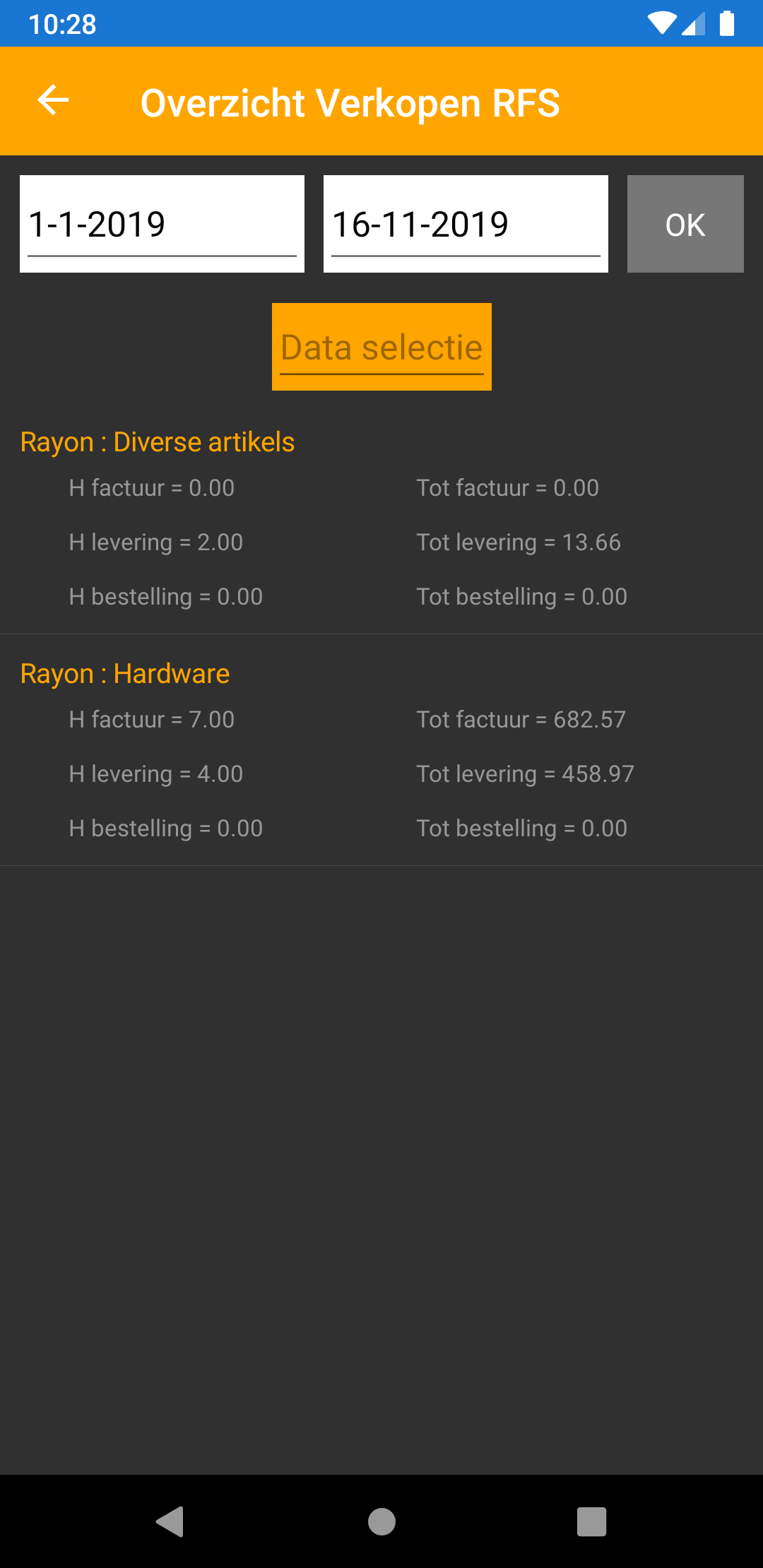Change the end date 16-11-2019 field

(466, 224)
